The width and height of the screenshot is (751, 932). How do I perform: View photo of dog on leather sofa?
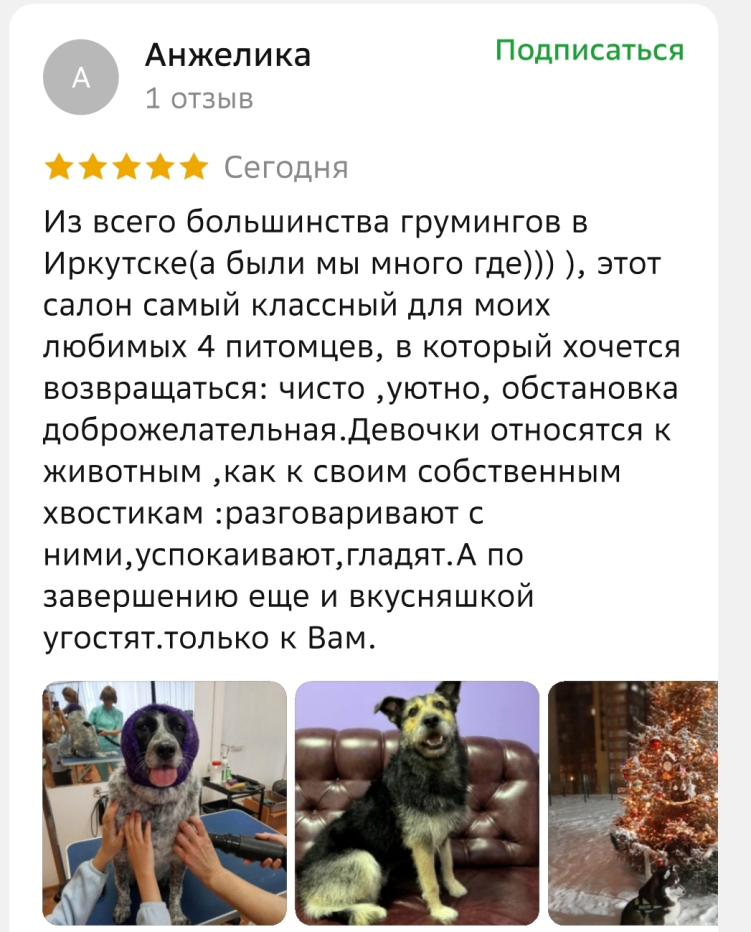coord(417,802)
